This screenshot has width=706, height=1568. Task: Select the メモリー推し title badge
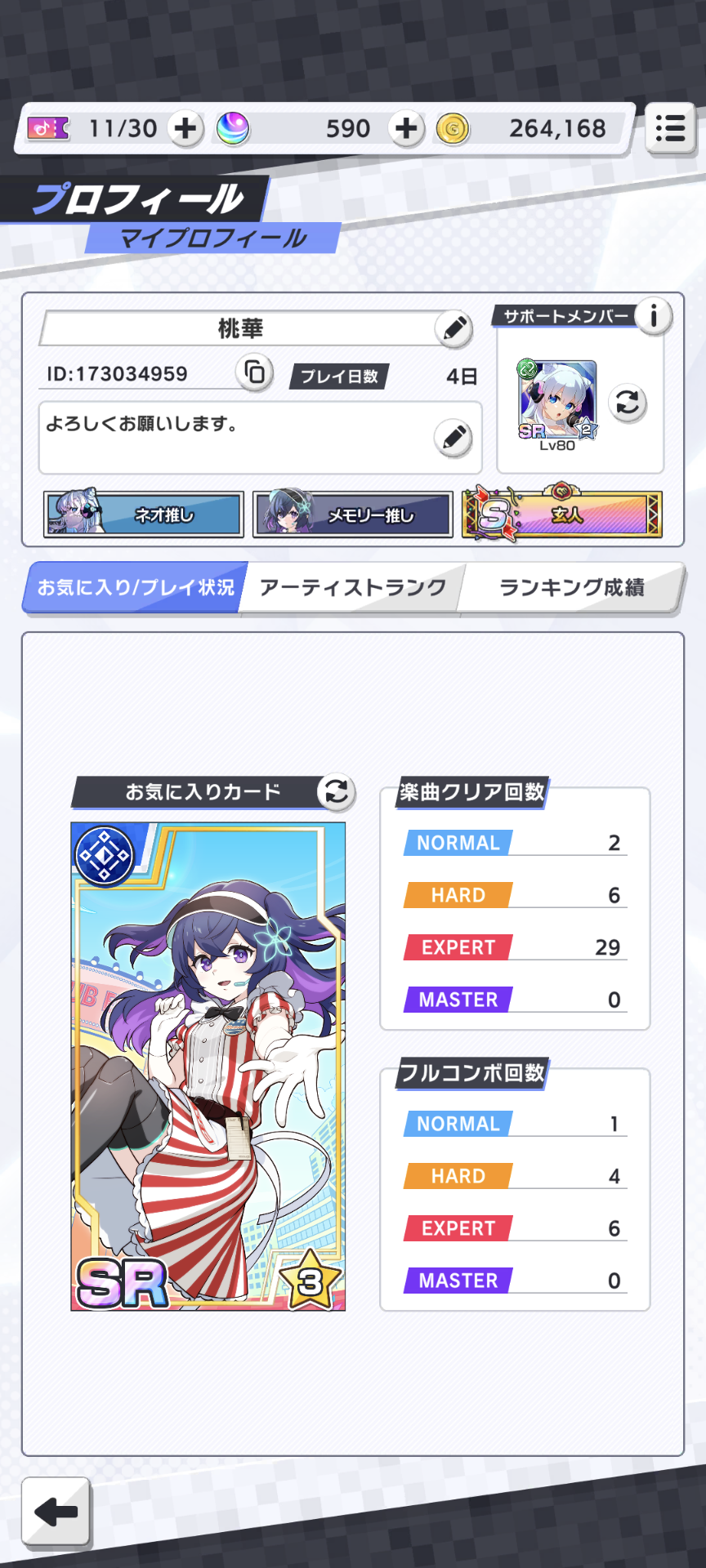coord(353,514)
